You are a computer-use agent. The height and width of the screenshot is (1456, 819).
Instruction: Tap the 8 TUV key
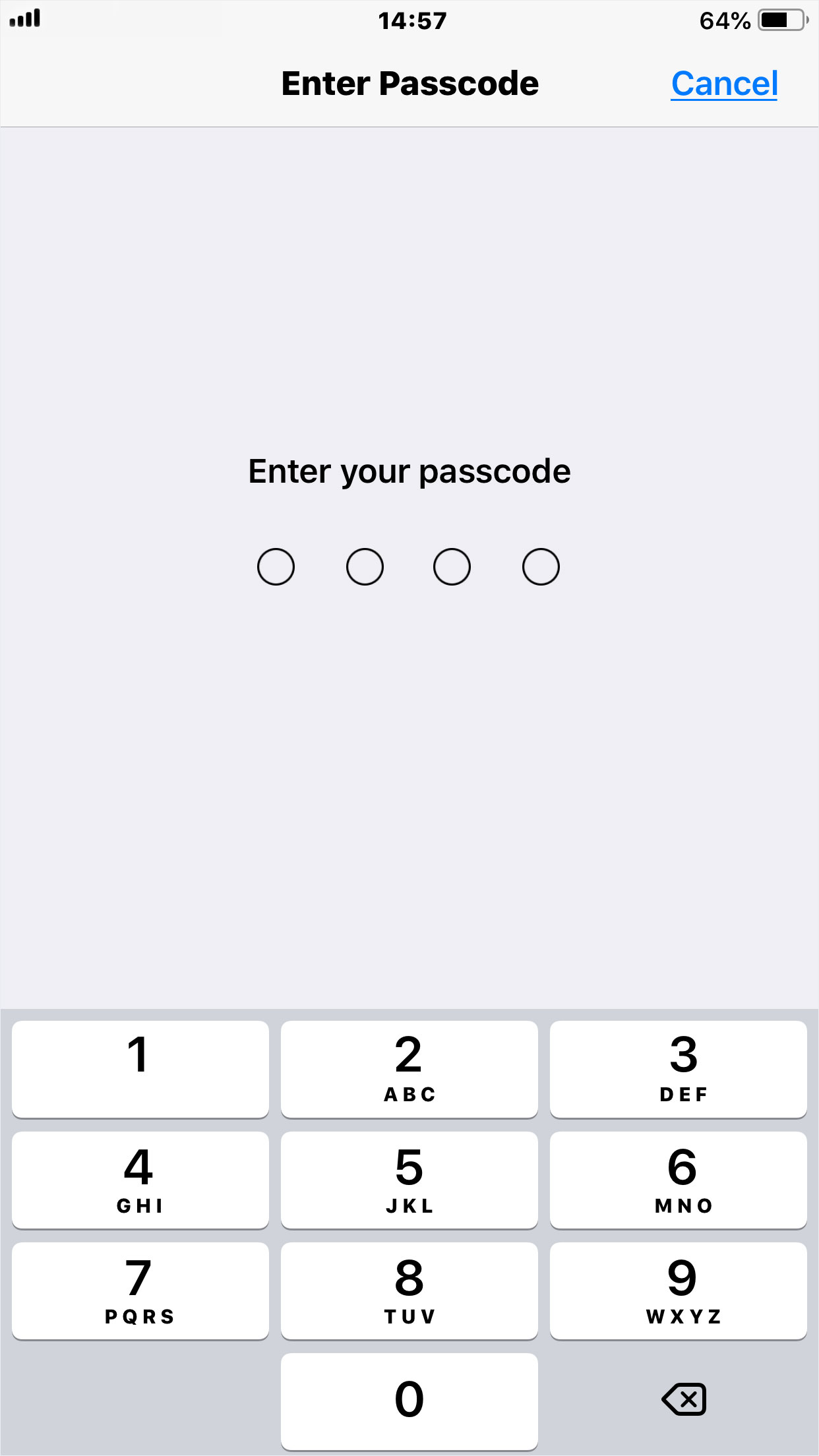[x=409, y=1290]
